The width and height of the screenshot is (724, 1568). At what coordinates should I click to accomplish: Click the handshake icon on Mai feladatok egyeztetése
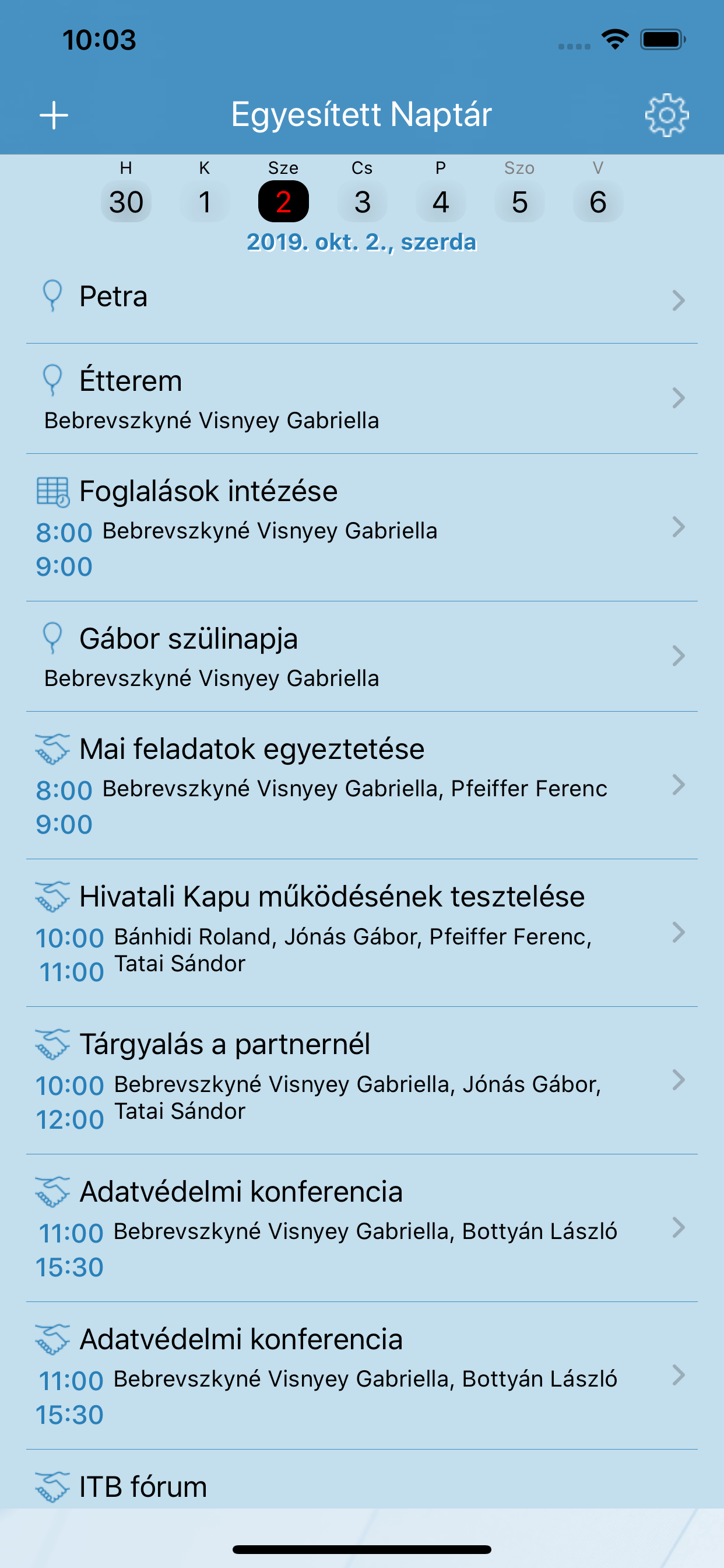coord(52,748)
